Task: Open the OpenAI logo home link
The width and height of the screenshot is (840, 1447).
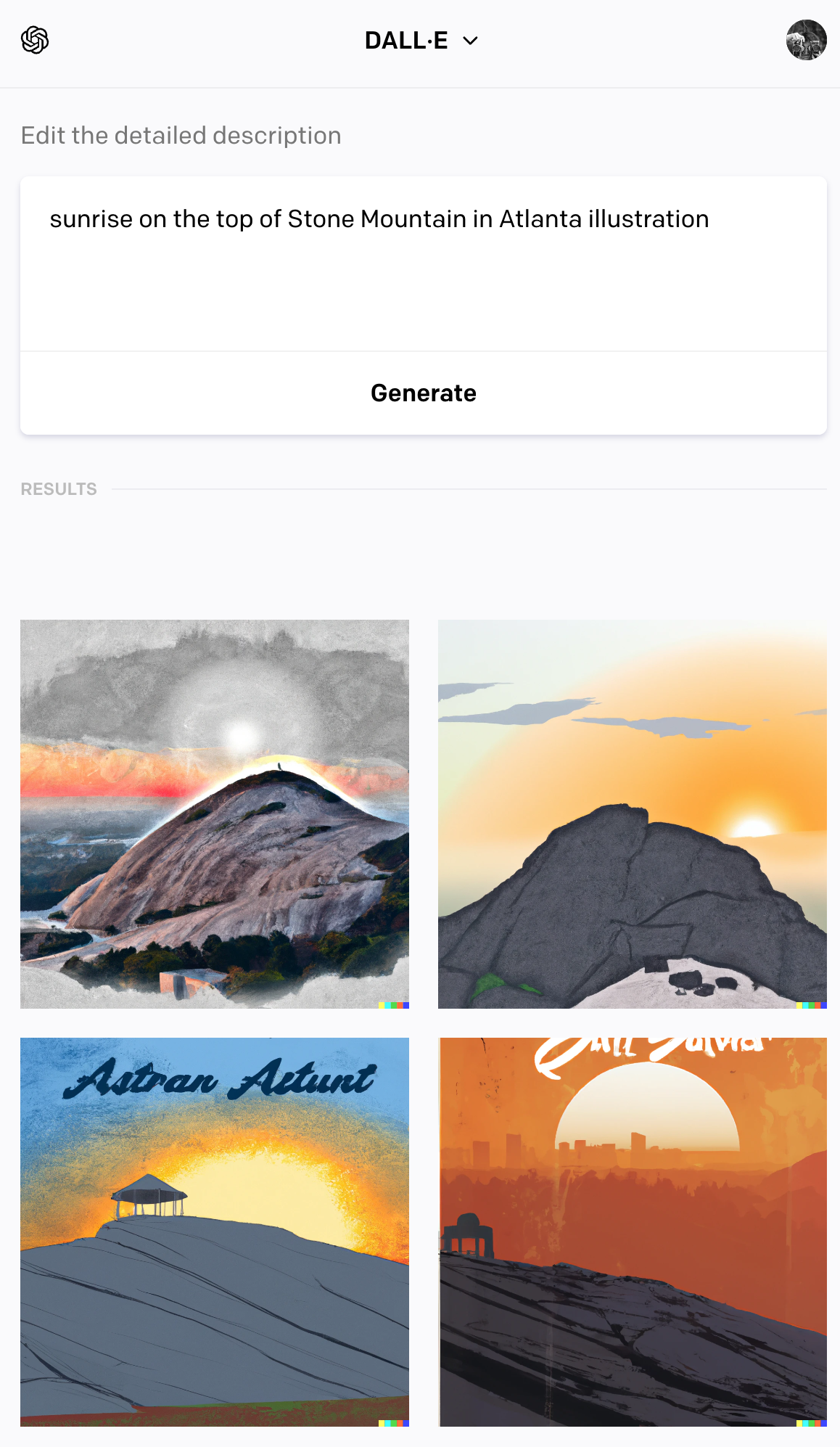Action: tap(35, 41)
